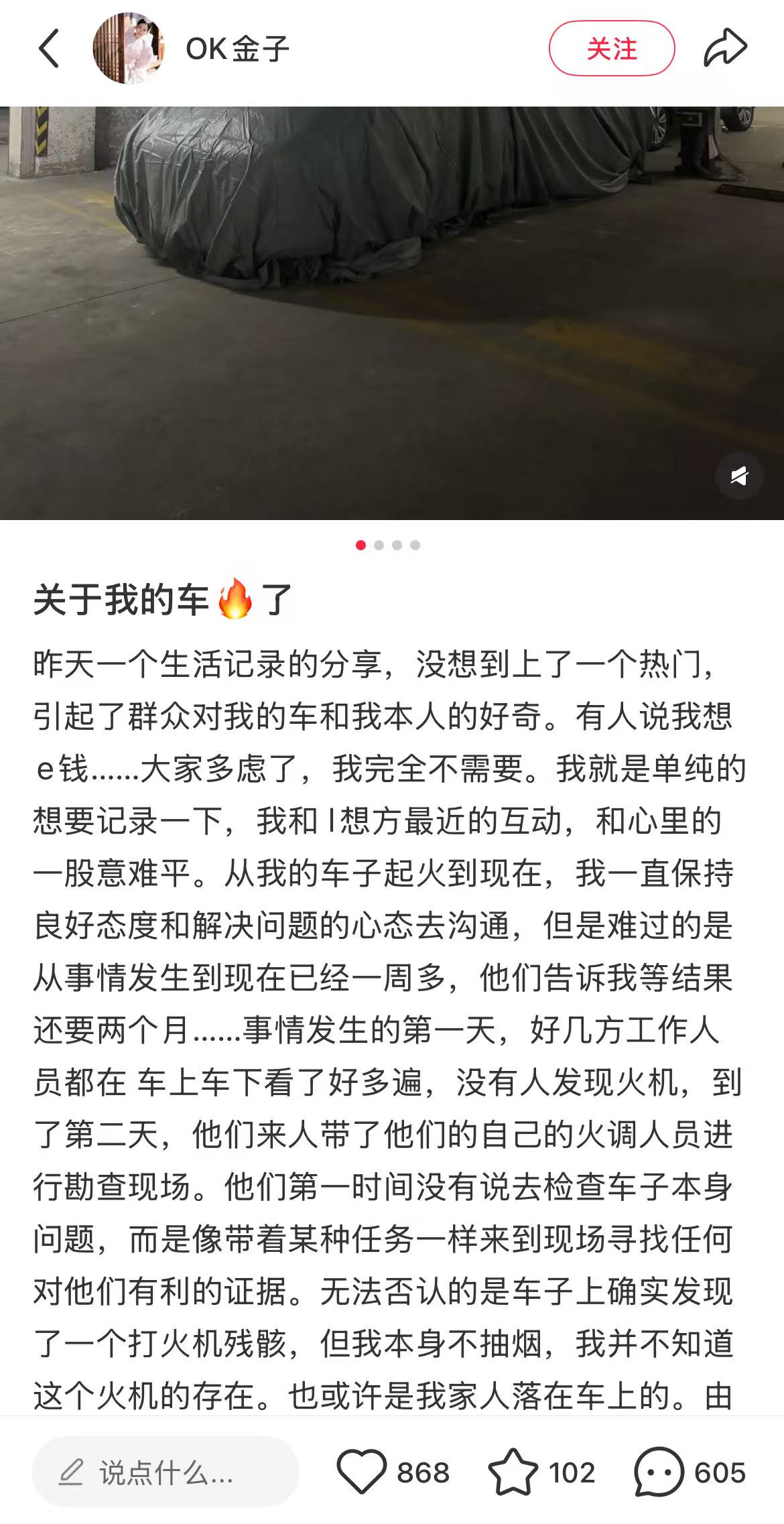Tap the 说点什么 comment box
This screenshot has width=784, height=1524.
(x=166, y=1472)
